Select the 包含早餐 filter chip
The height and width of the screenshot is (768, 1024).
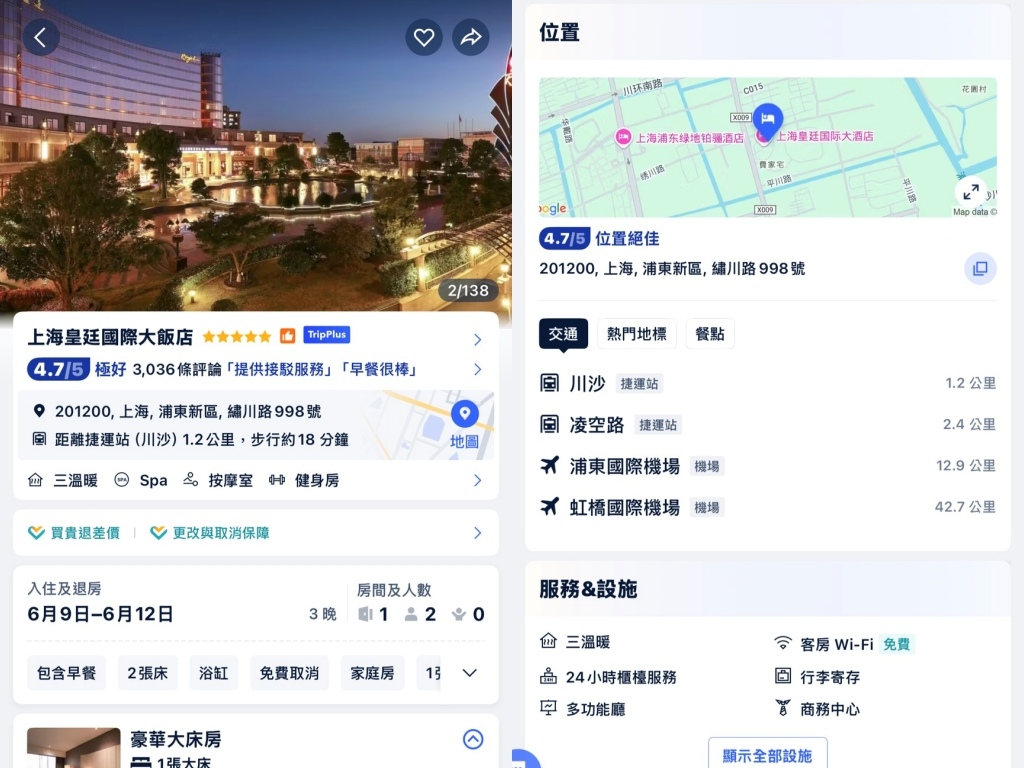67,673
